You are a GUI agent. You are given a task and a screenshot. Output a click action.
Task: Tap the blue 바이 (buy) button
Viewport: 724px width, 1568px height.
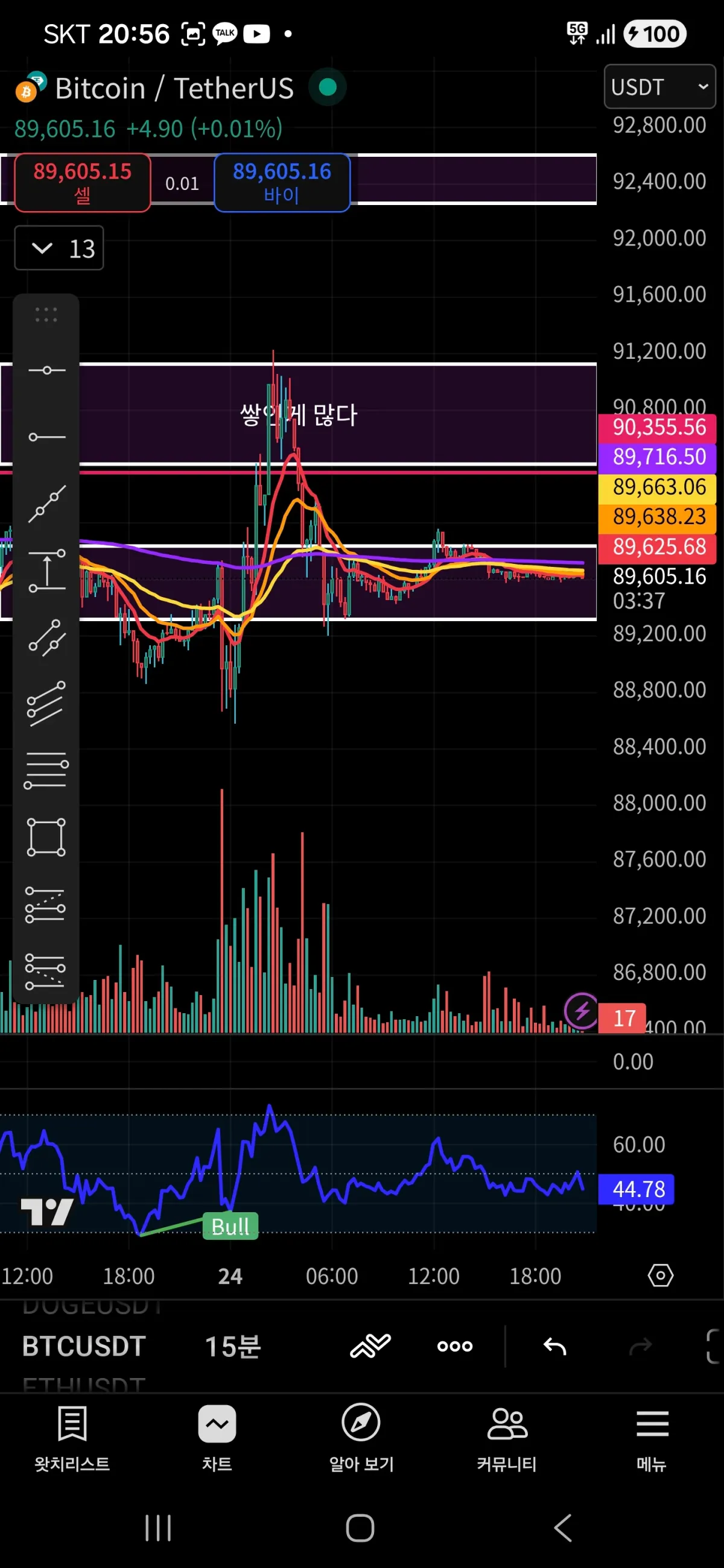[x=282, y=183]
